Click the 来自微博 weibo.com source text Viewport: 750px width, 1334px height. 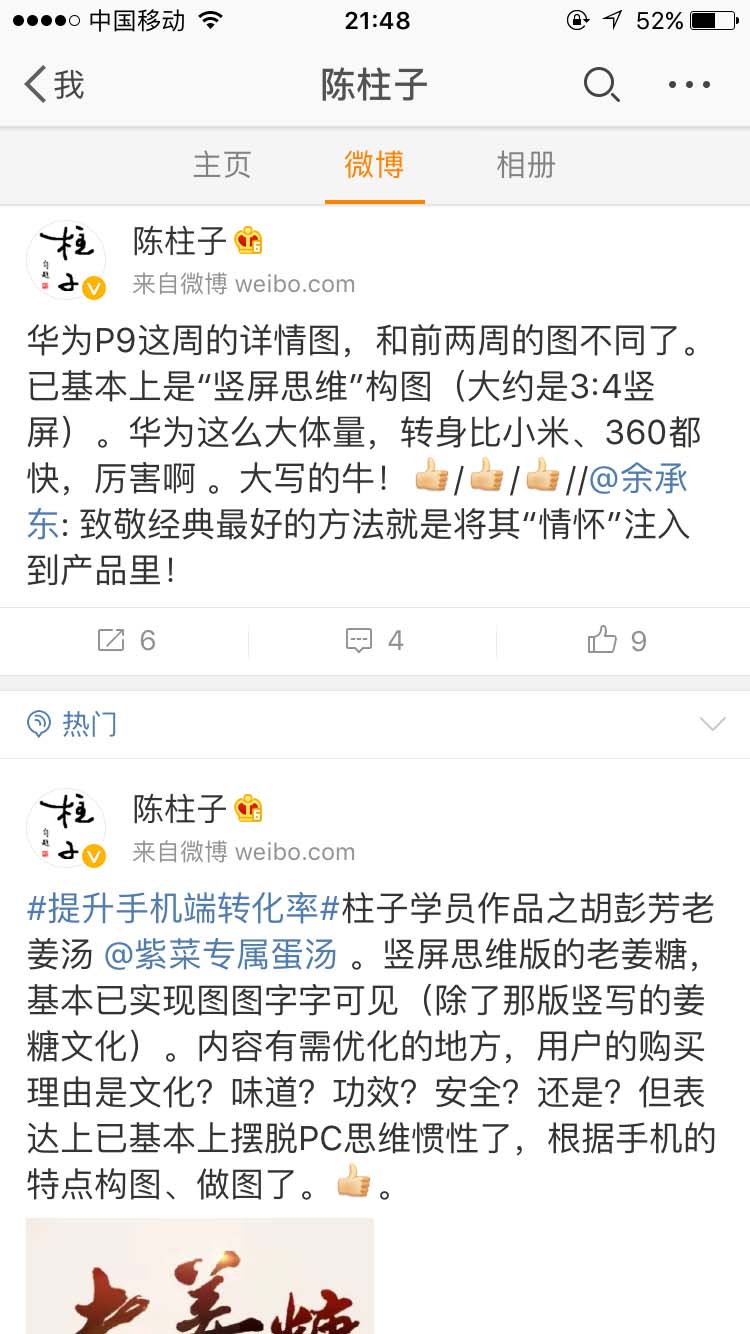(x=240, y=283)
